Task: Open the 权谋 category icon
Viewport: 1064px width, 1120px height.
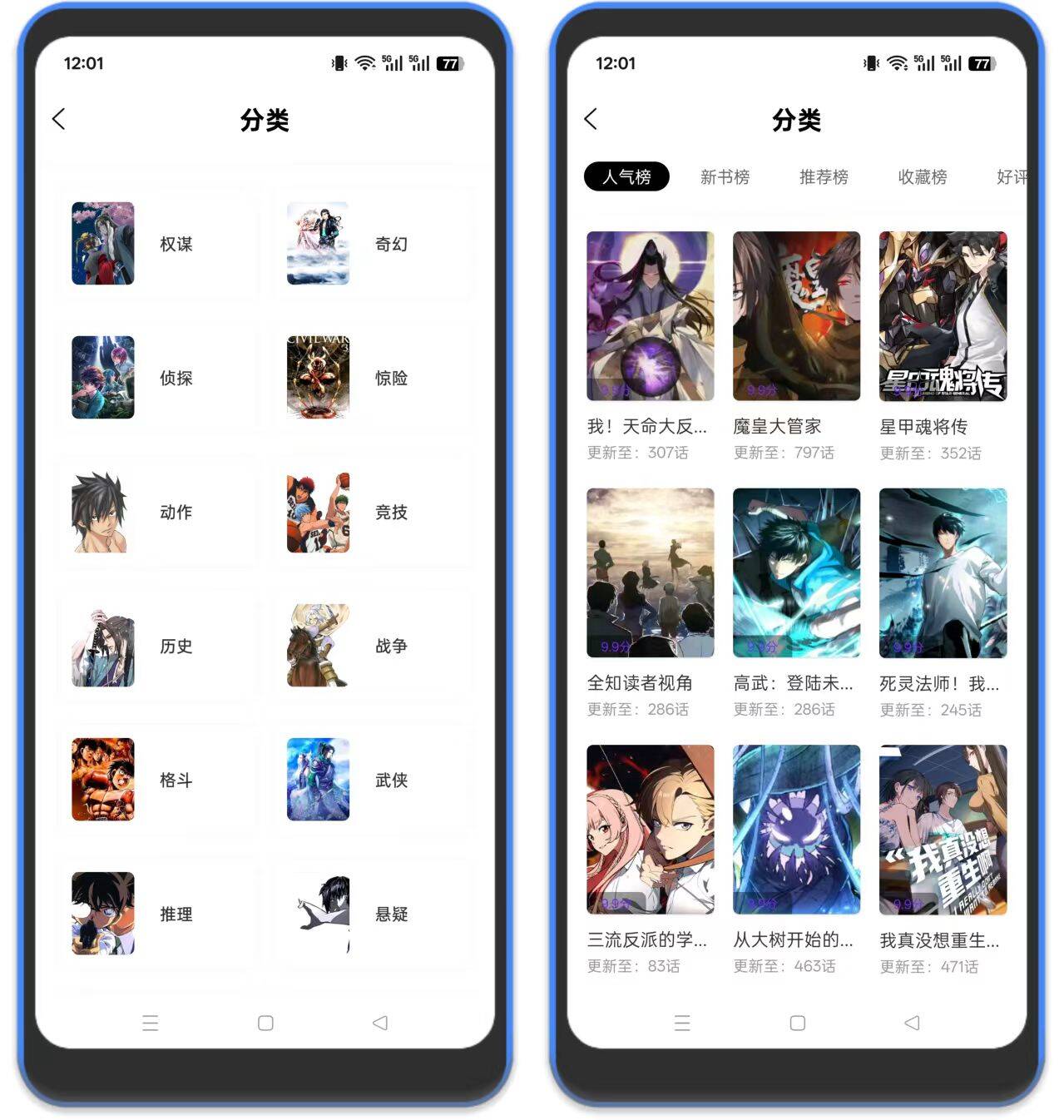Action: (102, 244)
